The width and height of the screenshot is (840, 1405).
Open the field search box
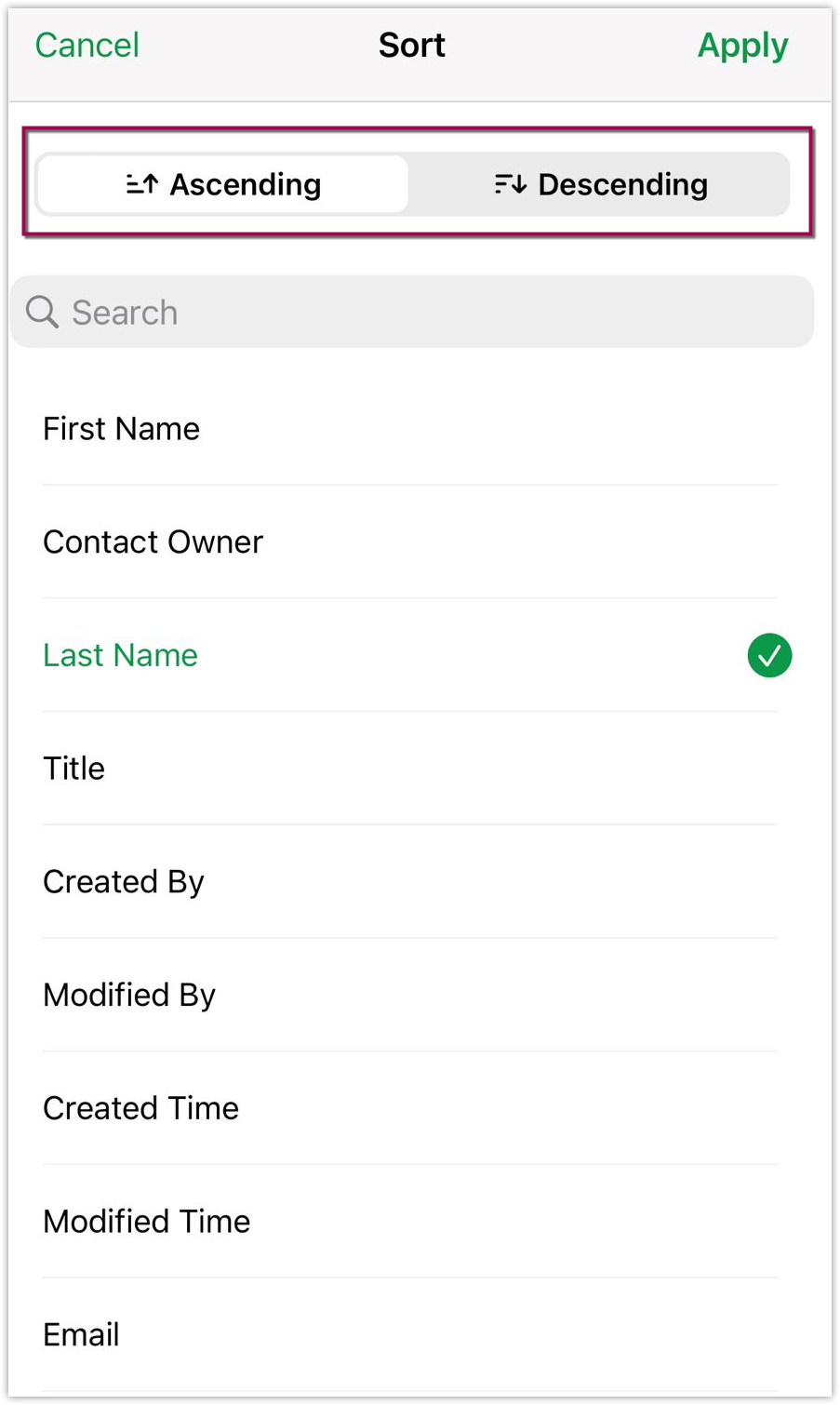coord(411,313)
